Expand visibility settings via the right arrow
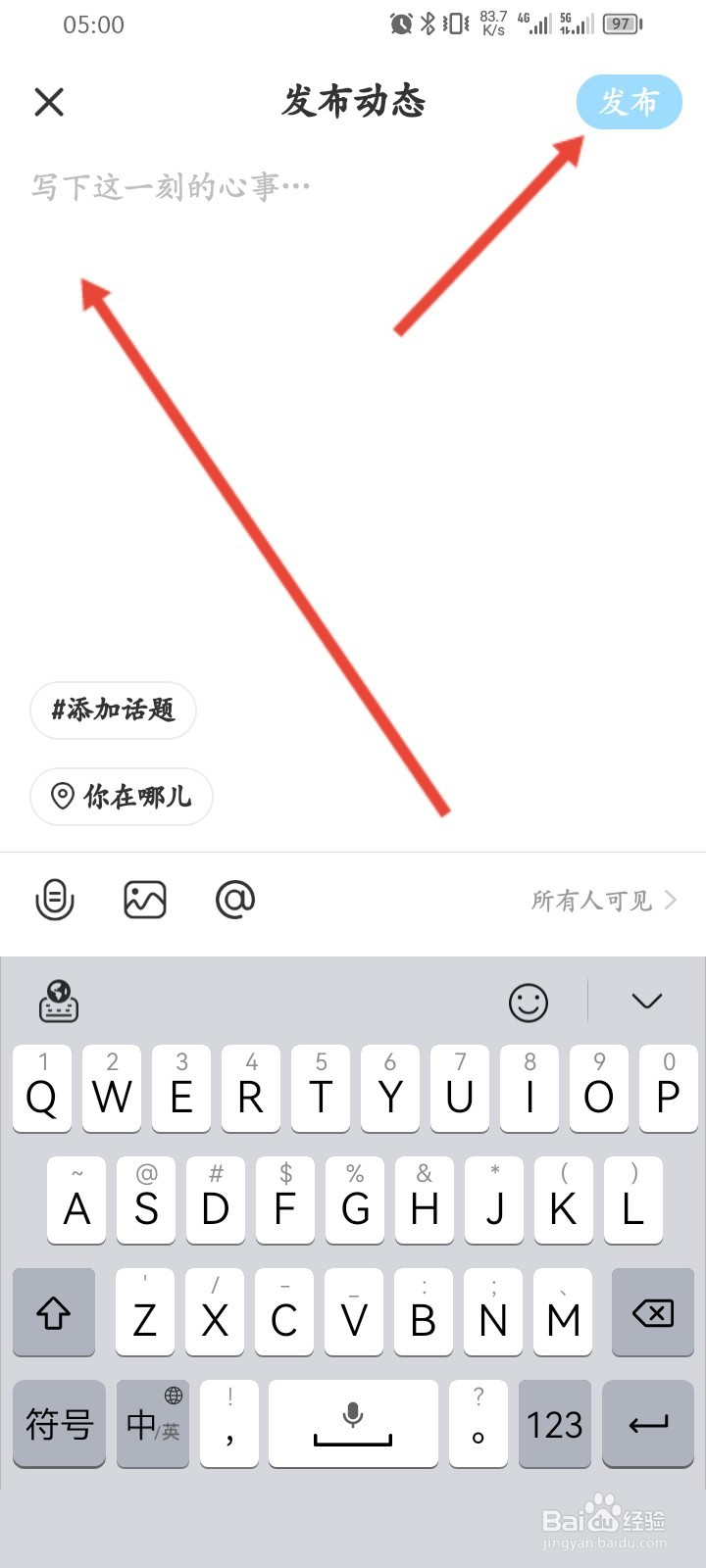The width and height of the screenshot is (706, 1568). 672,900
